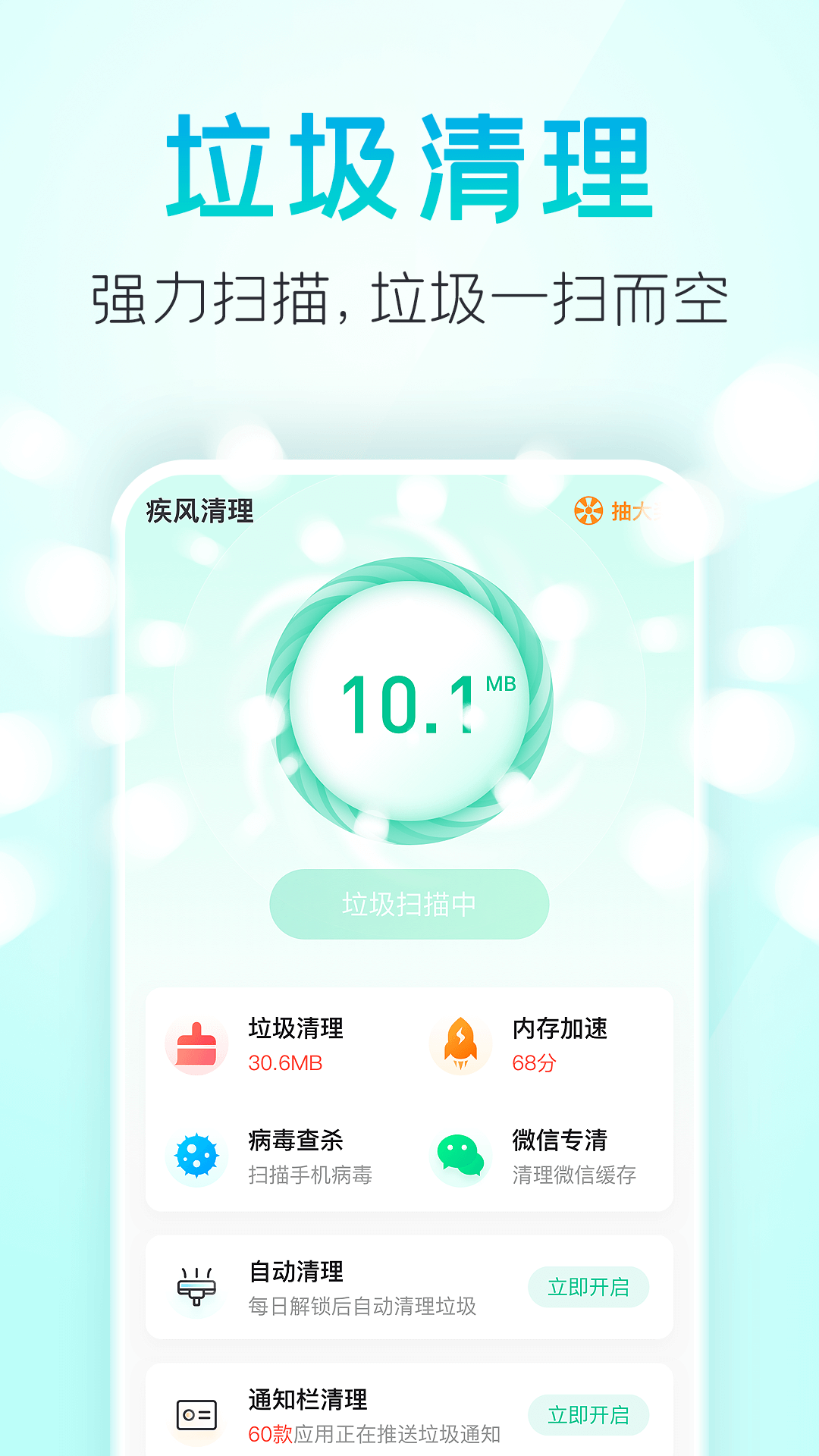Select the 内存加速 text entry
Image resolution: width=819 pixels, height=1456 pixels.
pos(559,1029)
